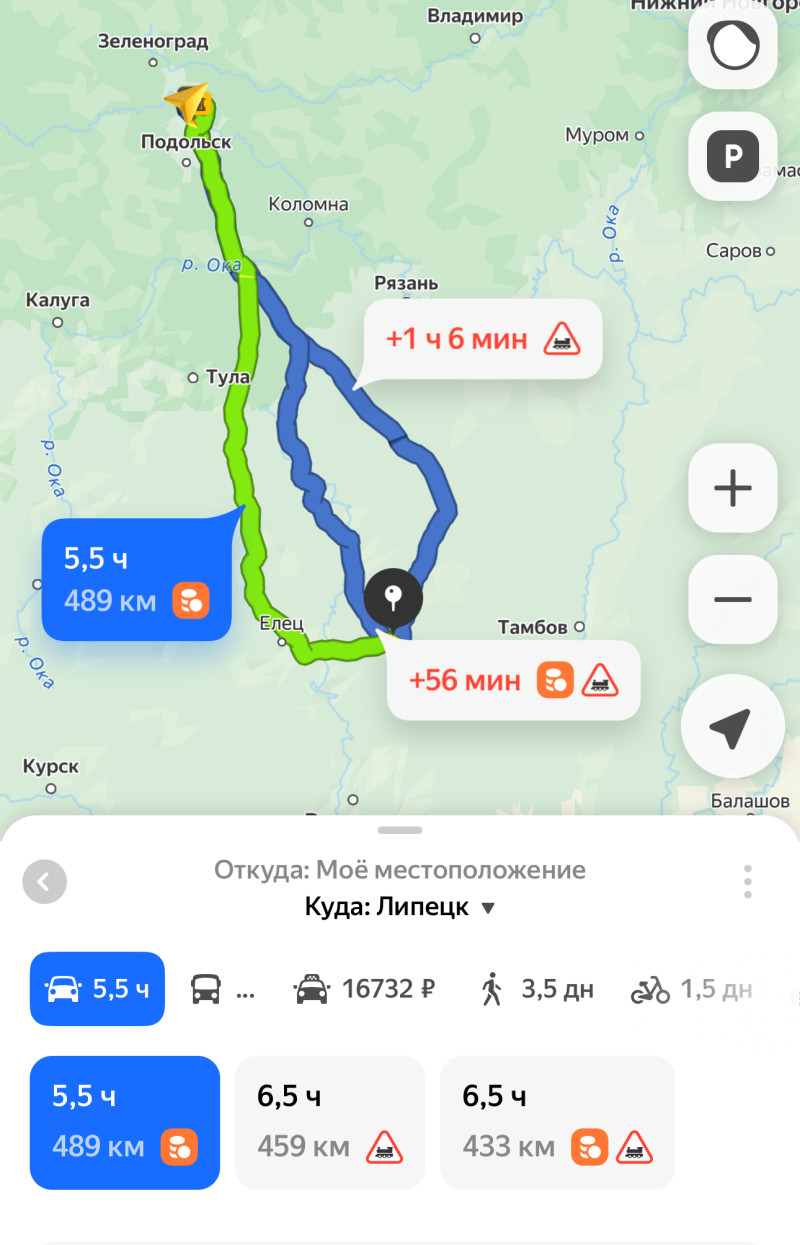Switch to bicycle 1,5 дн tab

pos(690,990)
